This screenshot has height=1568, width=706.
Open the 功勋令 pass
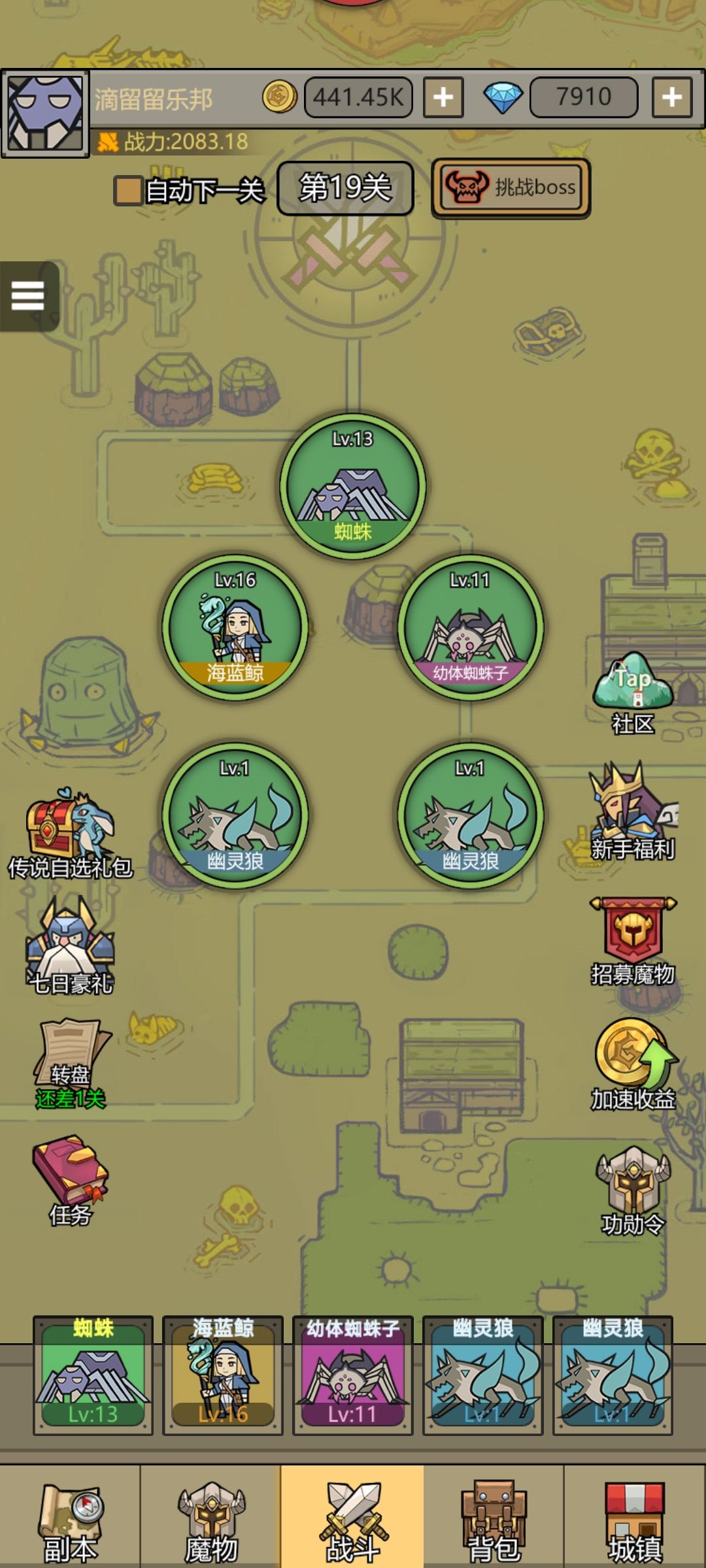633,1190
